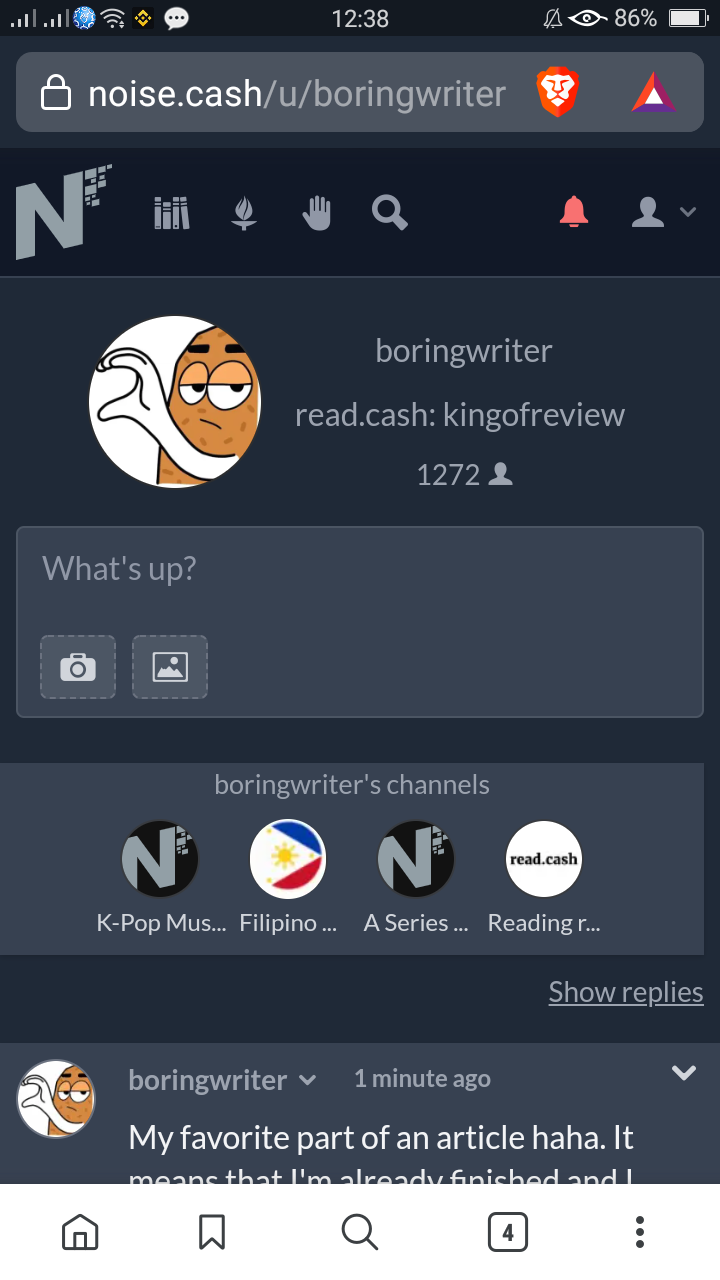
Task: Open the red notifications bell
Action: click(574, 212)
